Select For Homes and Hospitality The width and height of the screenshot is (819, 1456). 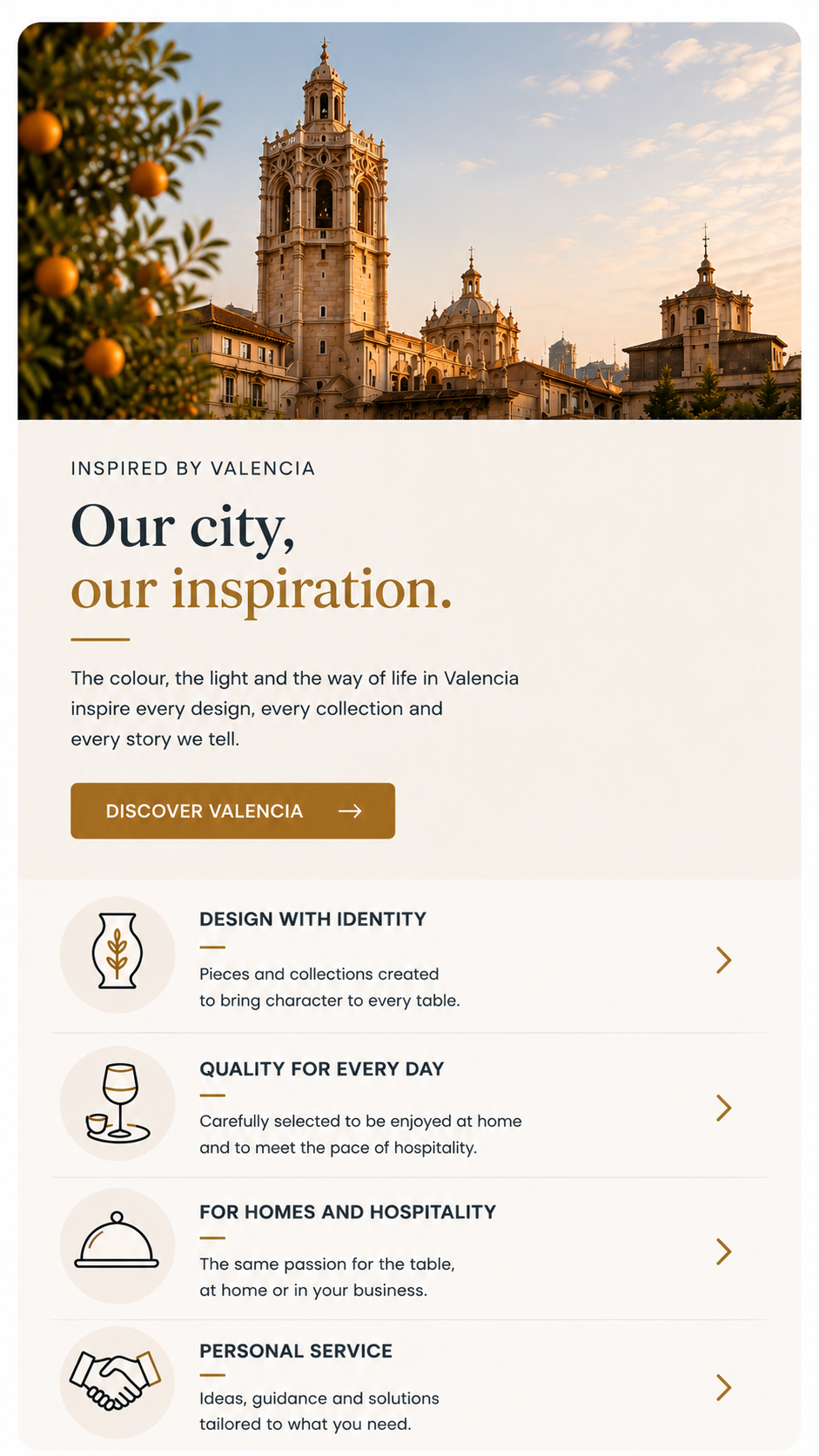pos(409,1249)
